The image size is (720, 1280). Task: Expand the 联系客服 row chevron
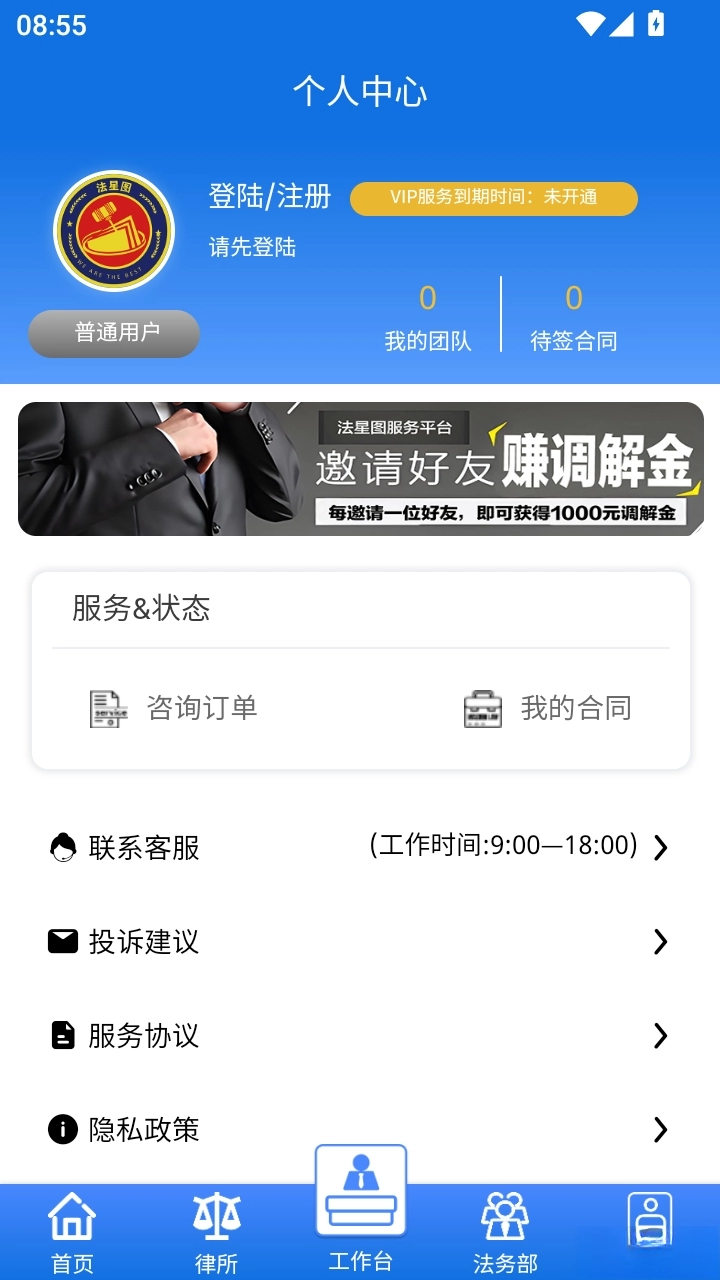coord(660,847)
